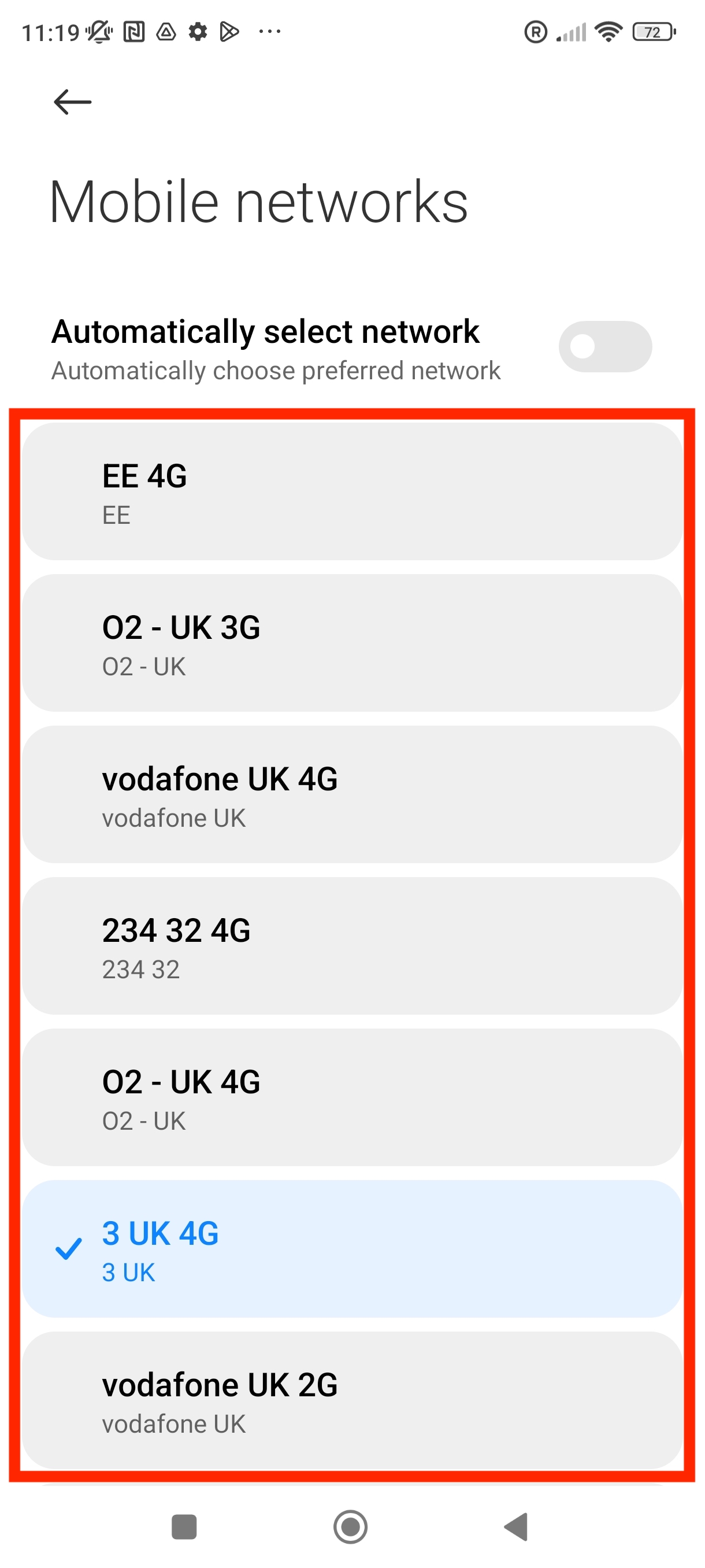Tap the ellipsis icon for more status icons

tap(269, 32)
